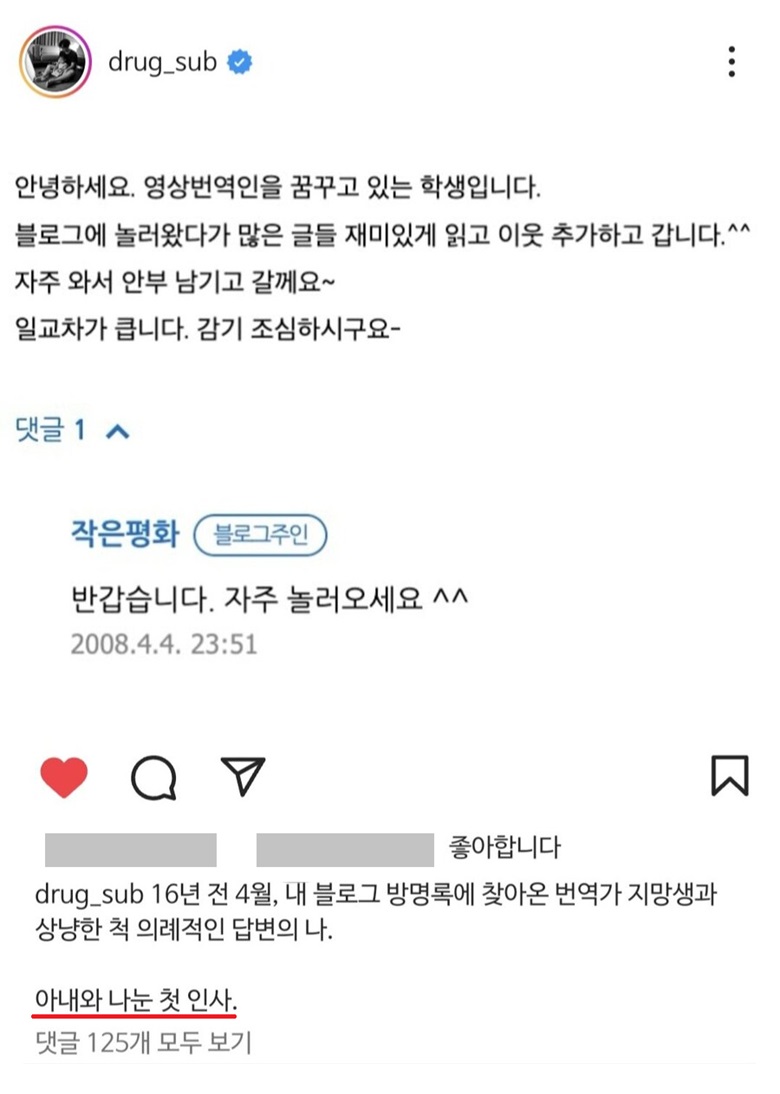Screen dimensions: 780x1094
Task: View all 125 comments
Action: pyautogui.click(x=141, y=1044)
